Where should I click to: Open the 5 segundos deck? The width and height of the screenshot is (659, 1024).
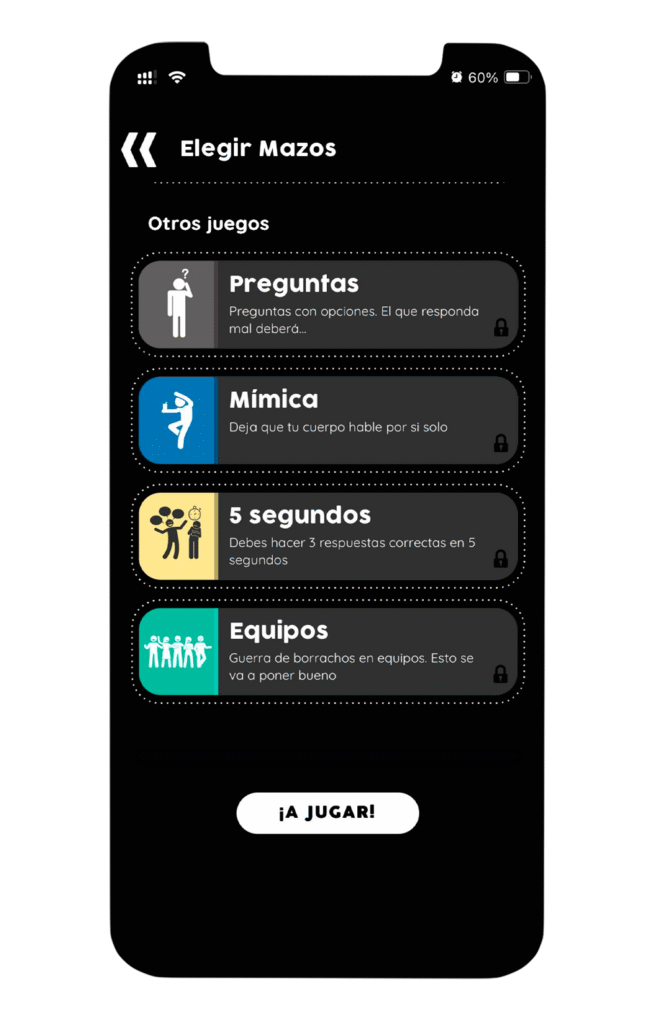328,537
